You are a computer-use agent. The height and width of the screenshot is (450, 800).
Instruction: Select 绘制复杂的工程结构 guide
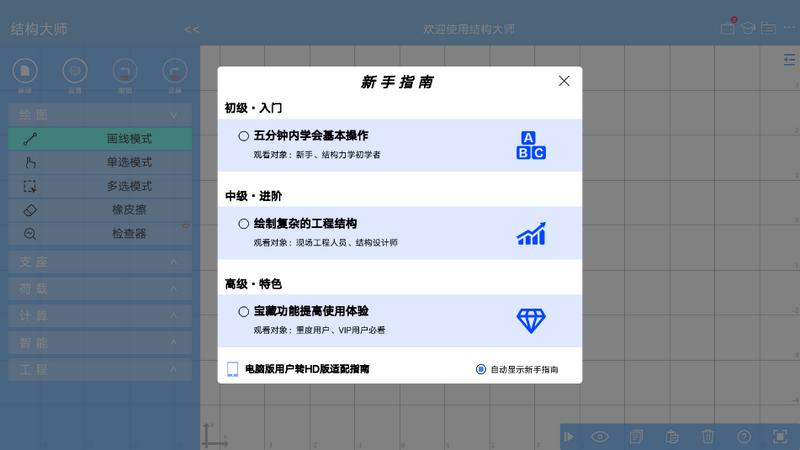tap(399, 233)
